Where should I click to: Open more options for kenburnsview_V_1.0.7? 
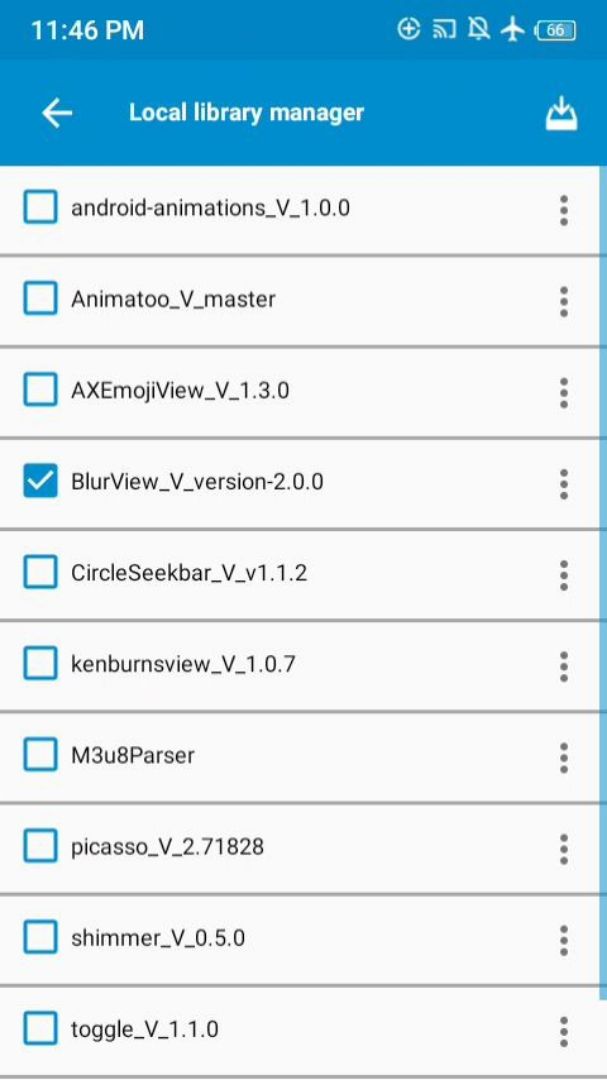[x=564, y=666]
